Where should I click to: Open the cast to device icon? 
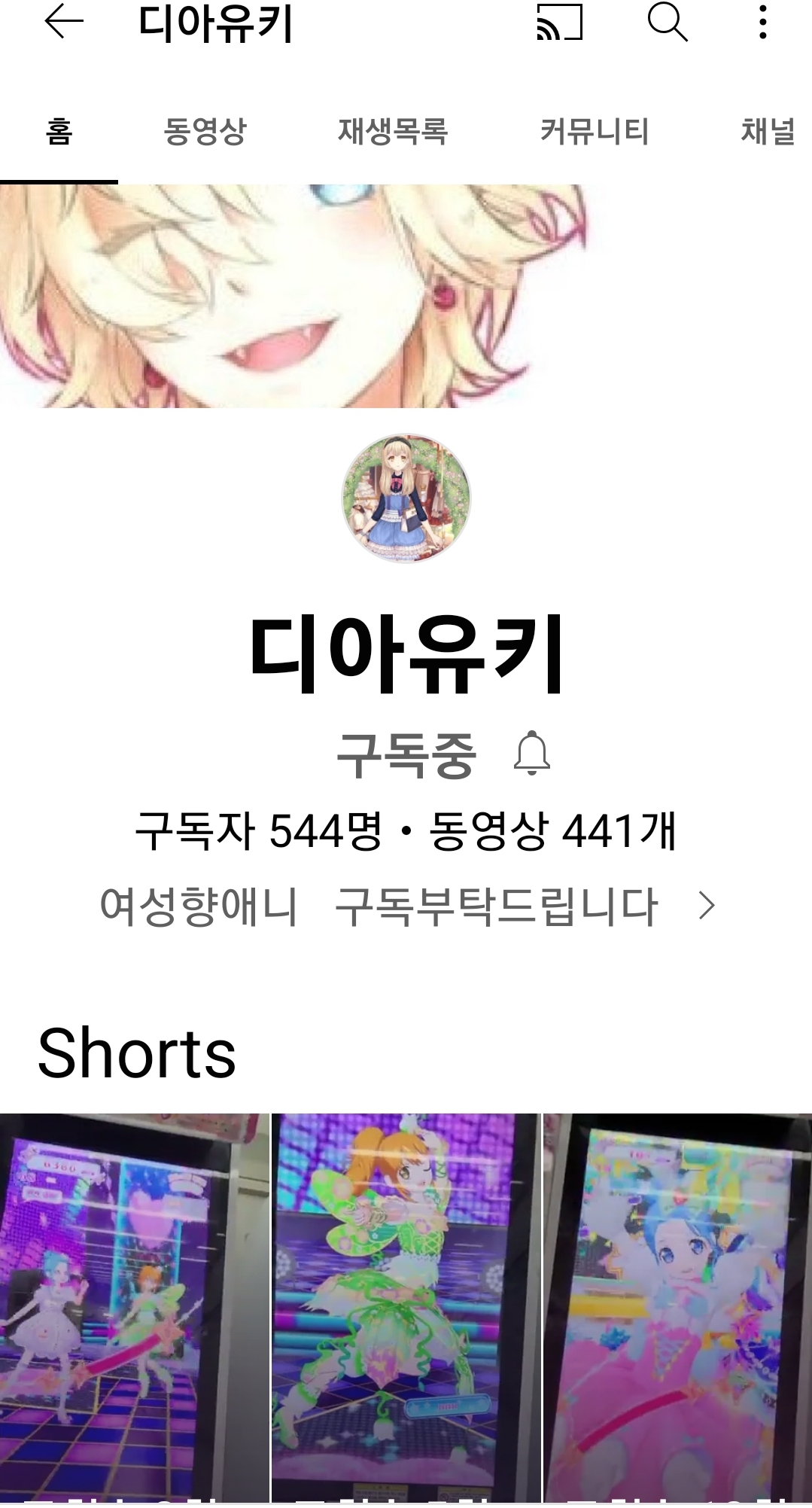[x=559, y=23]
